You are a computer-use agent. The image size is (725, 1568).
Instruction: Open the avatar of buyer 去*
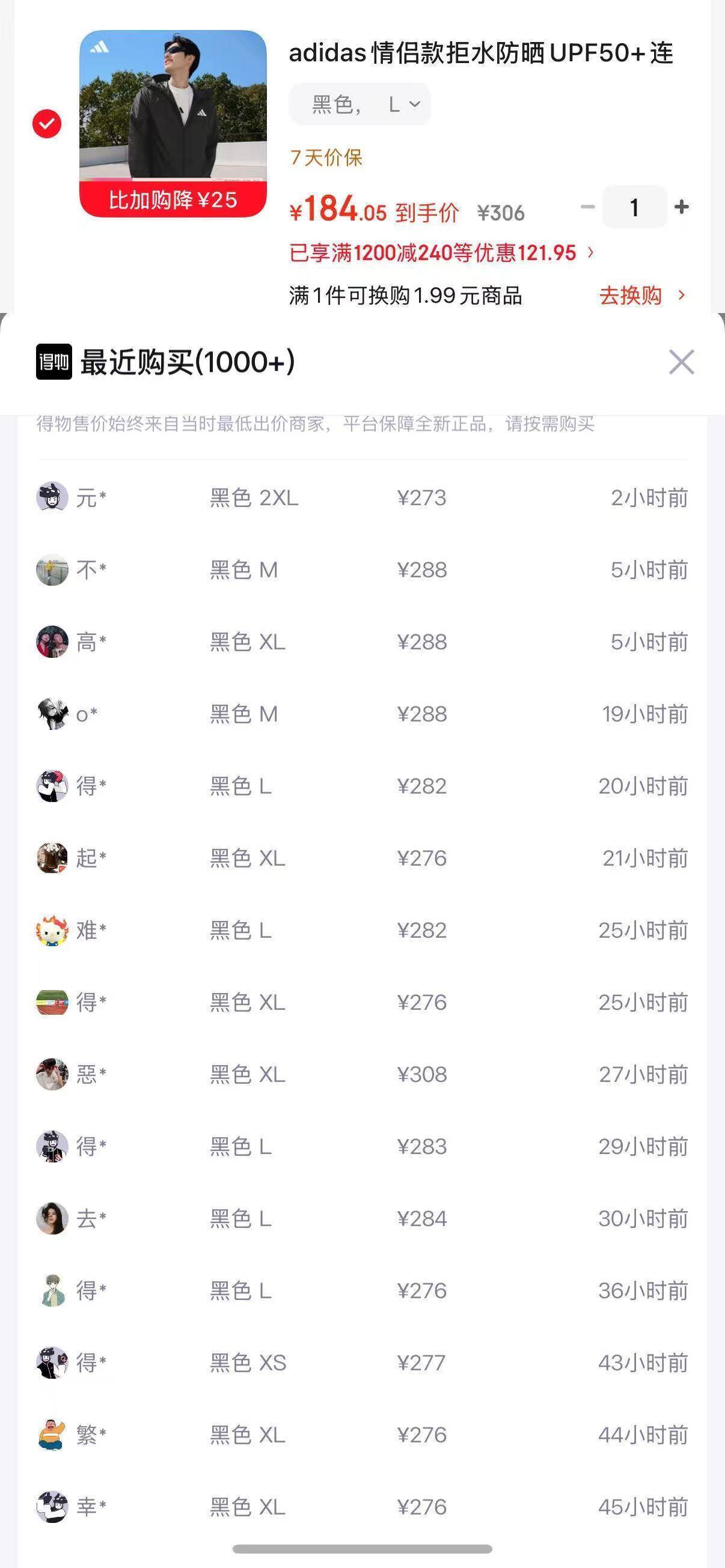pyautogui.click(x=52, y=1219)
